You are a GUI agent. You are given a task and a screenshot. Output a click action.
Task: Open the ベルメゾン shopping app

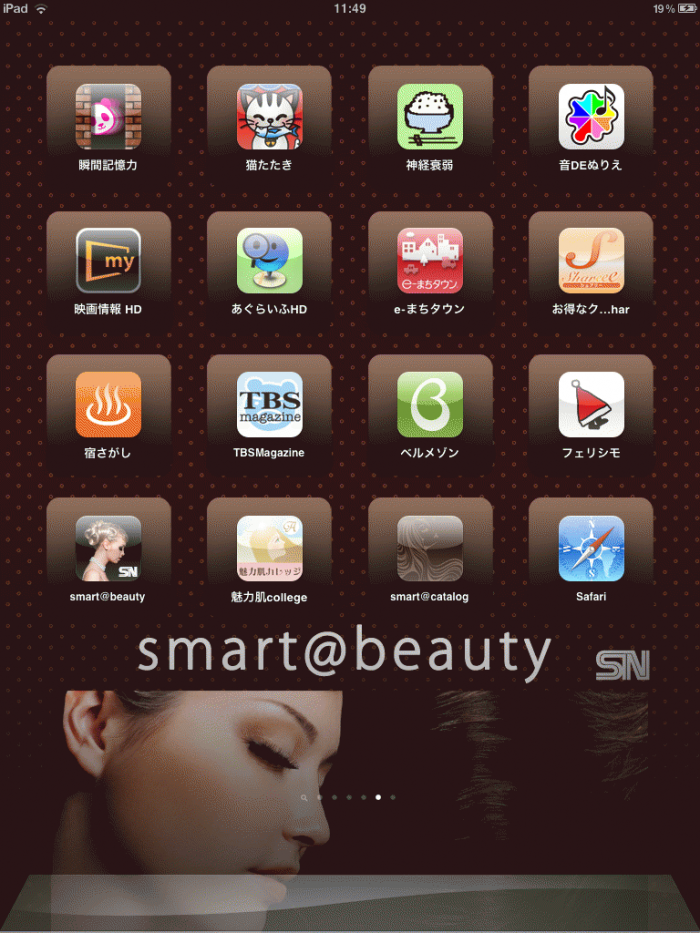click(x=430, y=405)
